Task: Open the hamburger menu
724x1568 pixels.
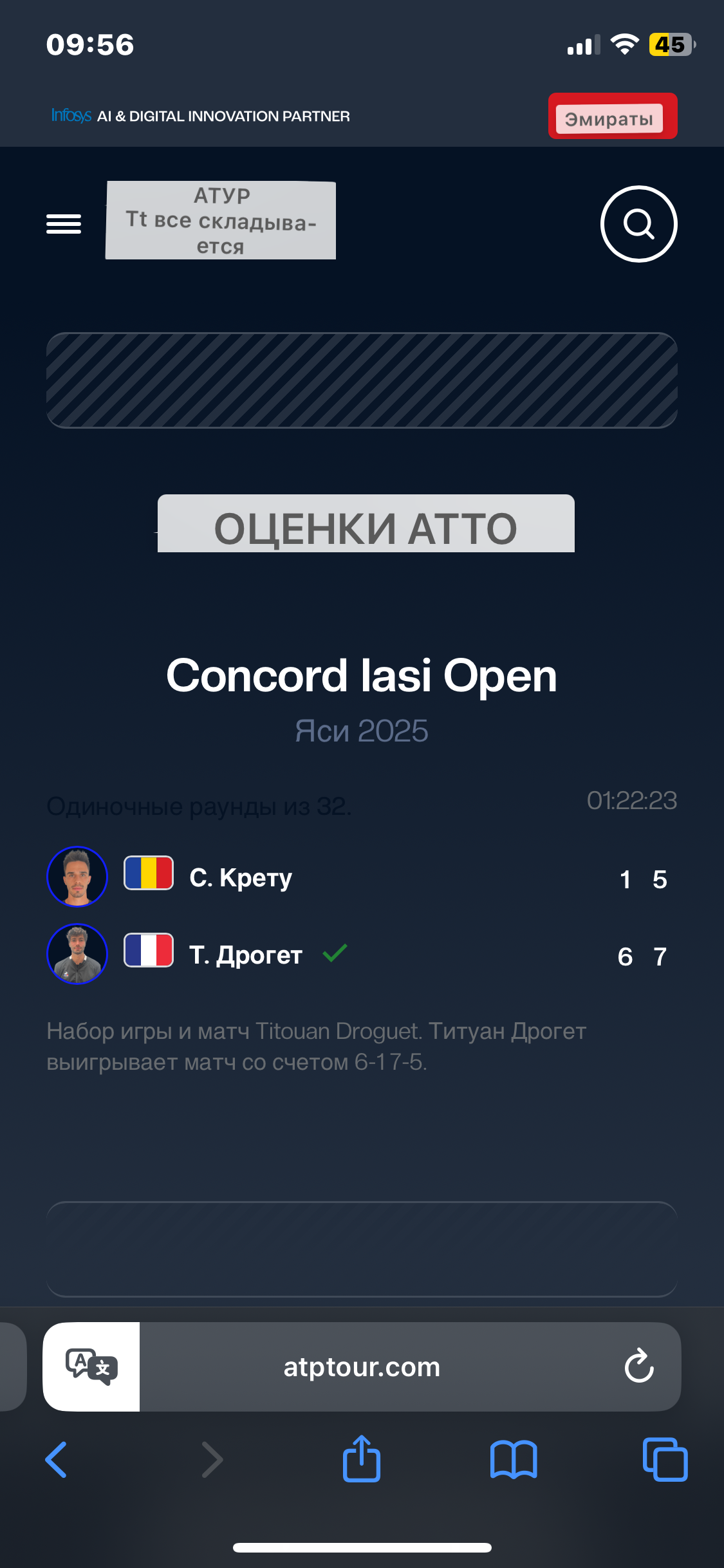Action: [x=64, y=224]
